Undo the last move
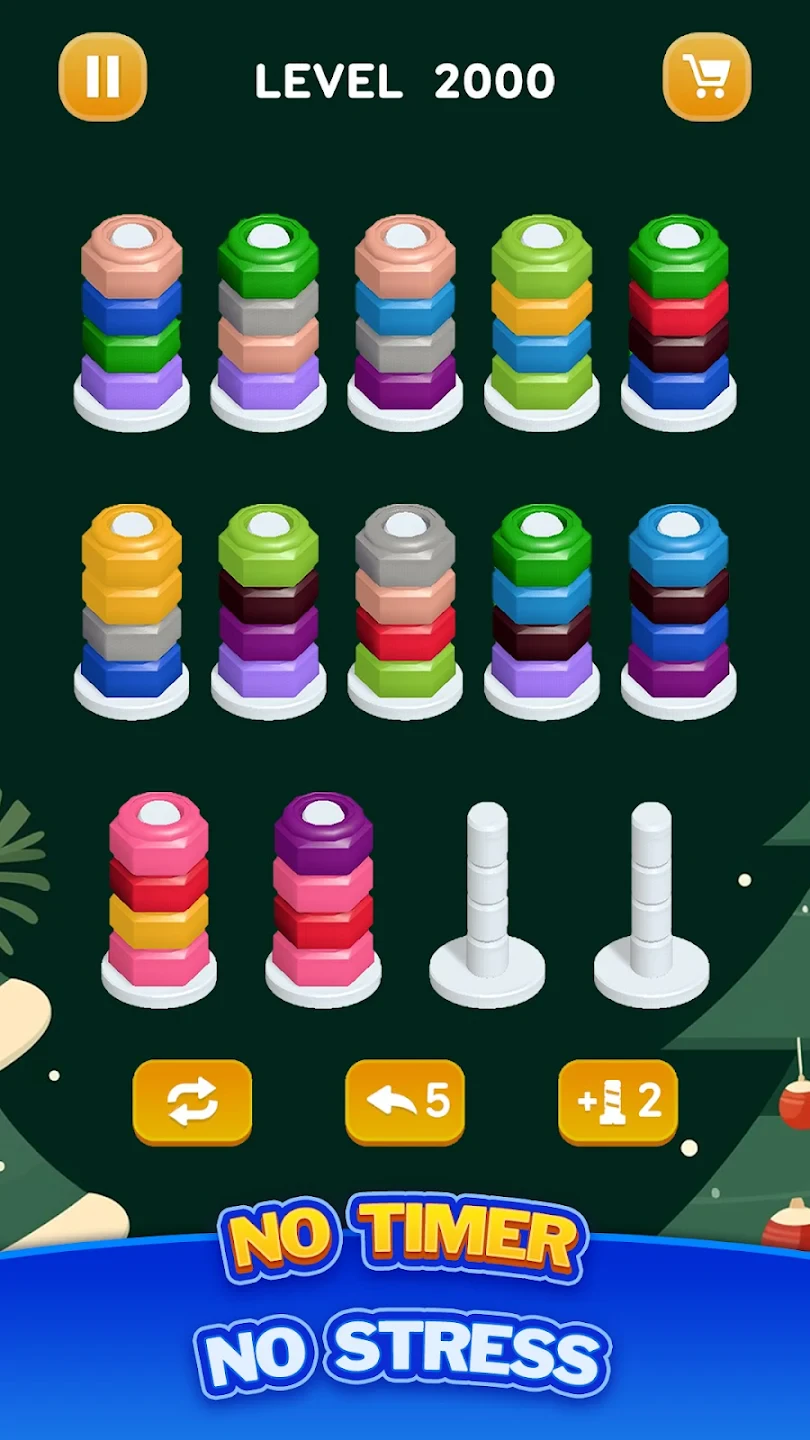Screen dimensions: 810x1440 [x=404, y=1102]
